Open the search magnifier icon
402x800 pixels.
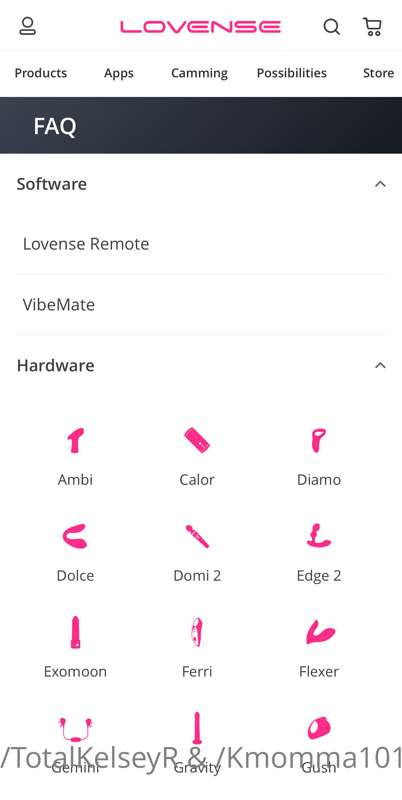(x=332, y=27)
